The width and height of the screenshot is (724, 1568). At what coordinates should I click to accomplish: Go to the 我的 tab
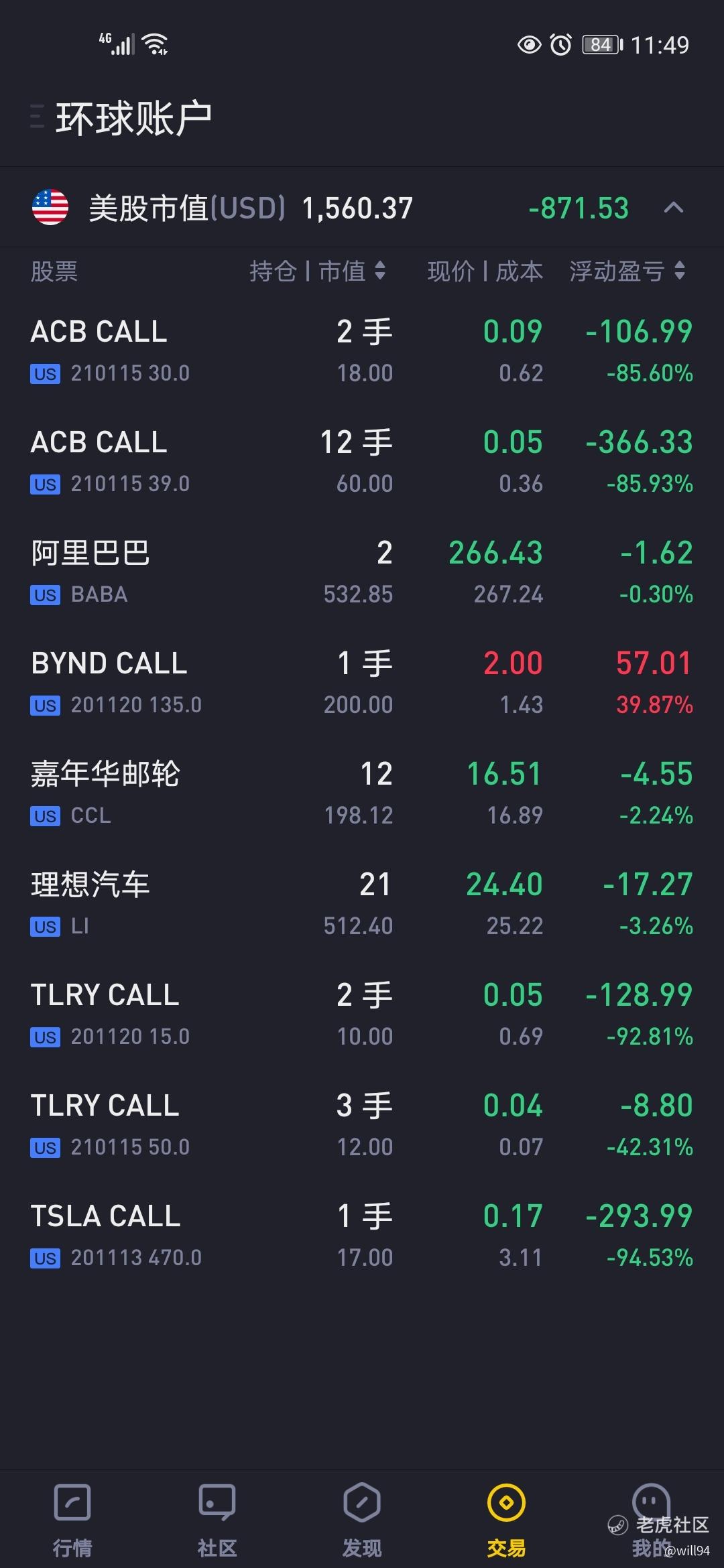click(x=652, y=1520)
